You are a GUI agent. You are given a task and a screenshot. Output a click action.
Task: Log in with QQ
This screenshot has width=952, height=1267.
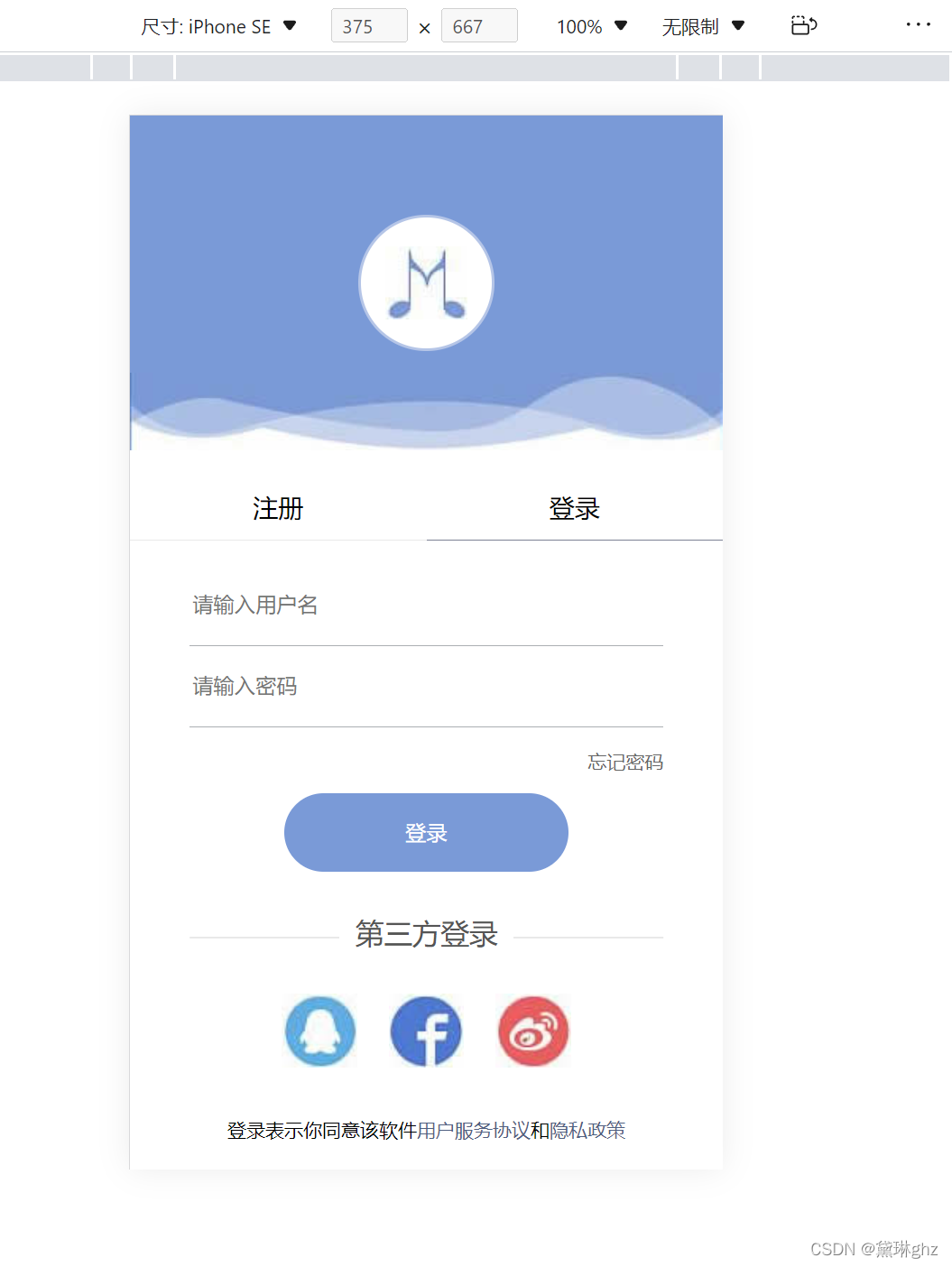click(320, 1031)
